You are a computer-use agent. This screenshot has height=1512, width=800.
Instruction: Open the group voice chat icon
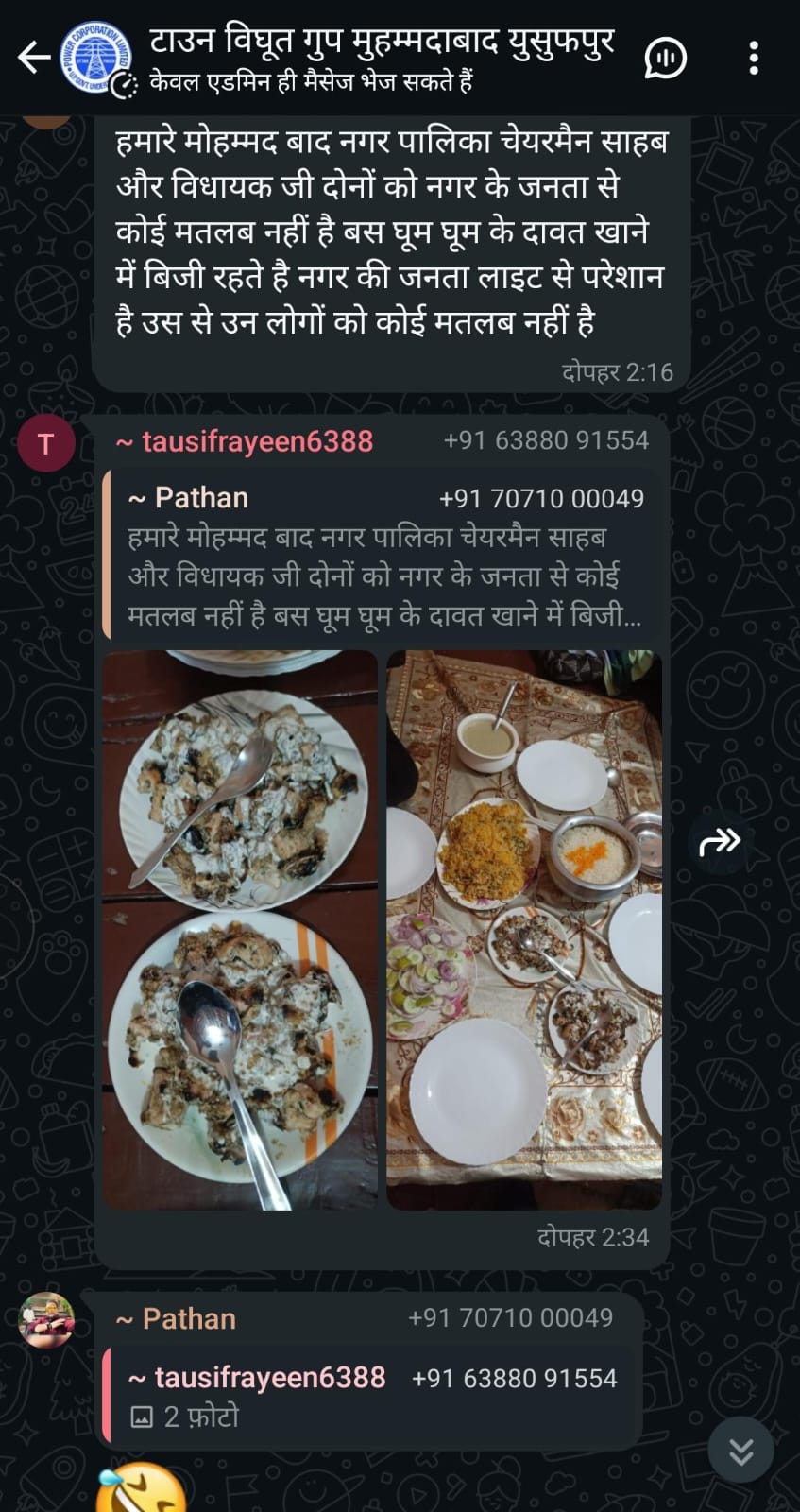coord(665,59)
